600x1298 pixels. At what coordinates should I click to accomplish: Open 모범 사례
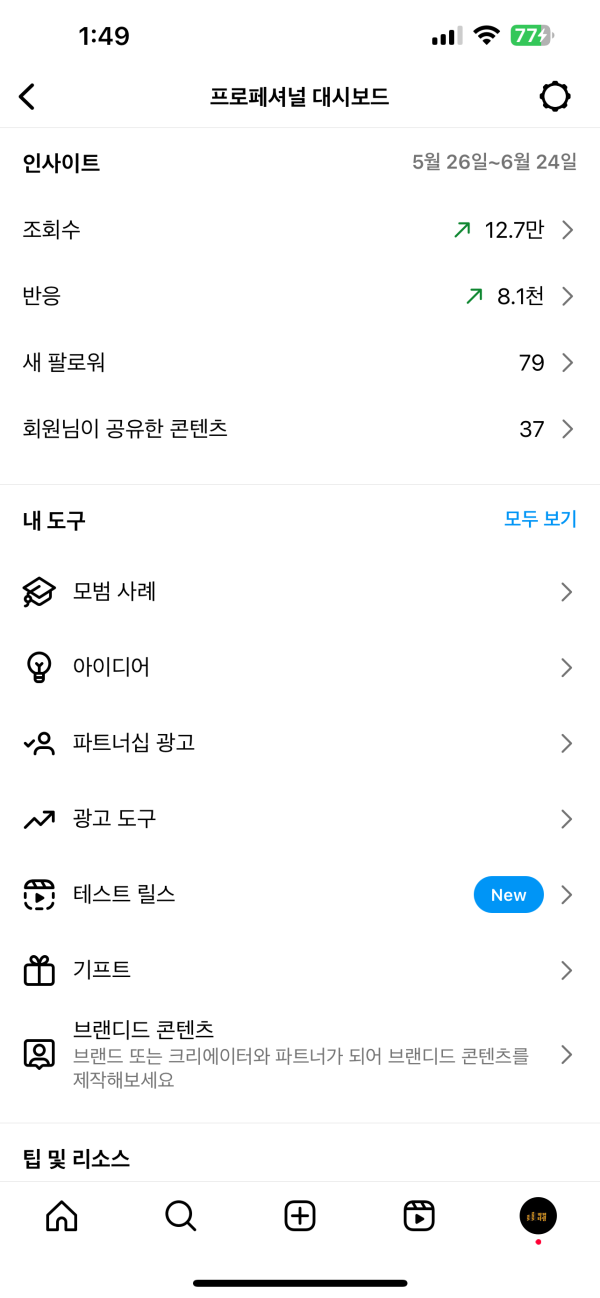click(x=300, y=592)
